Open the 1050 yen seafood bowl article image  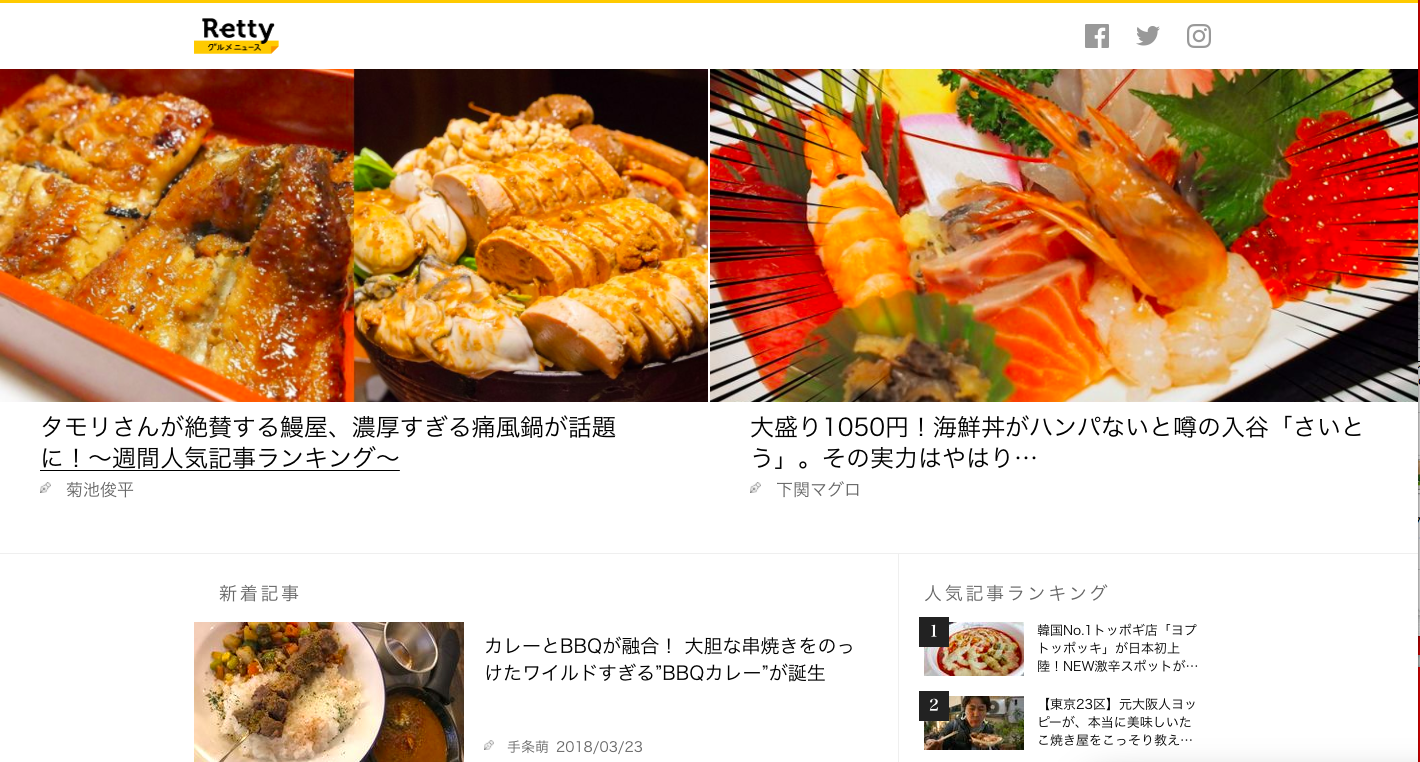1063,235
